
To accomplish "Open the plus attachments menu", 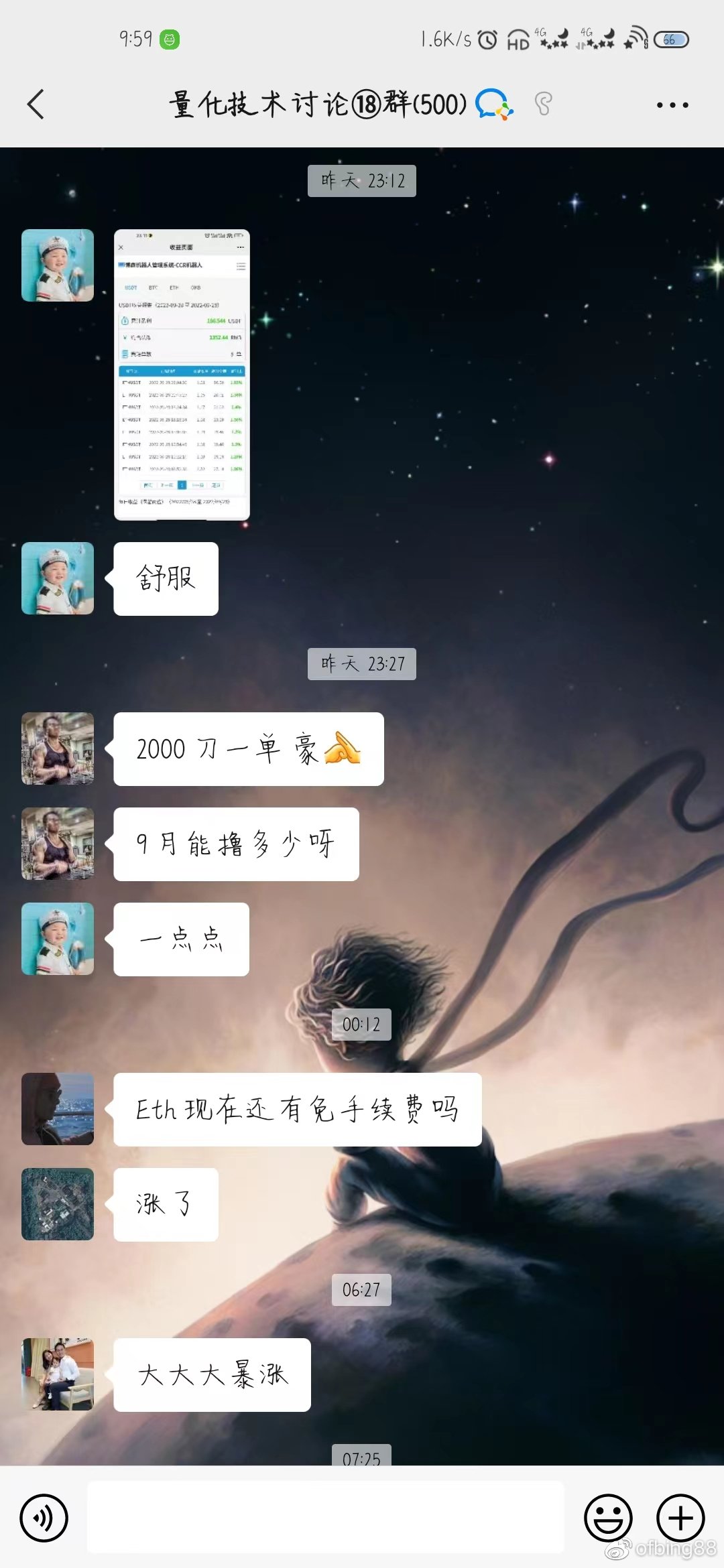I will (x=680, y=1518).
